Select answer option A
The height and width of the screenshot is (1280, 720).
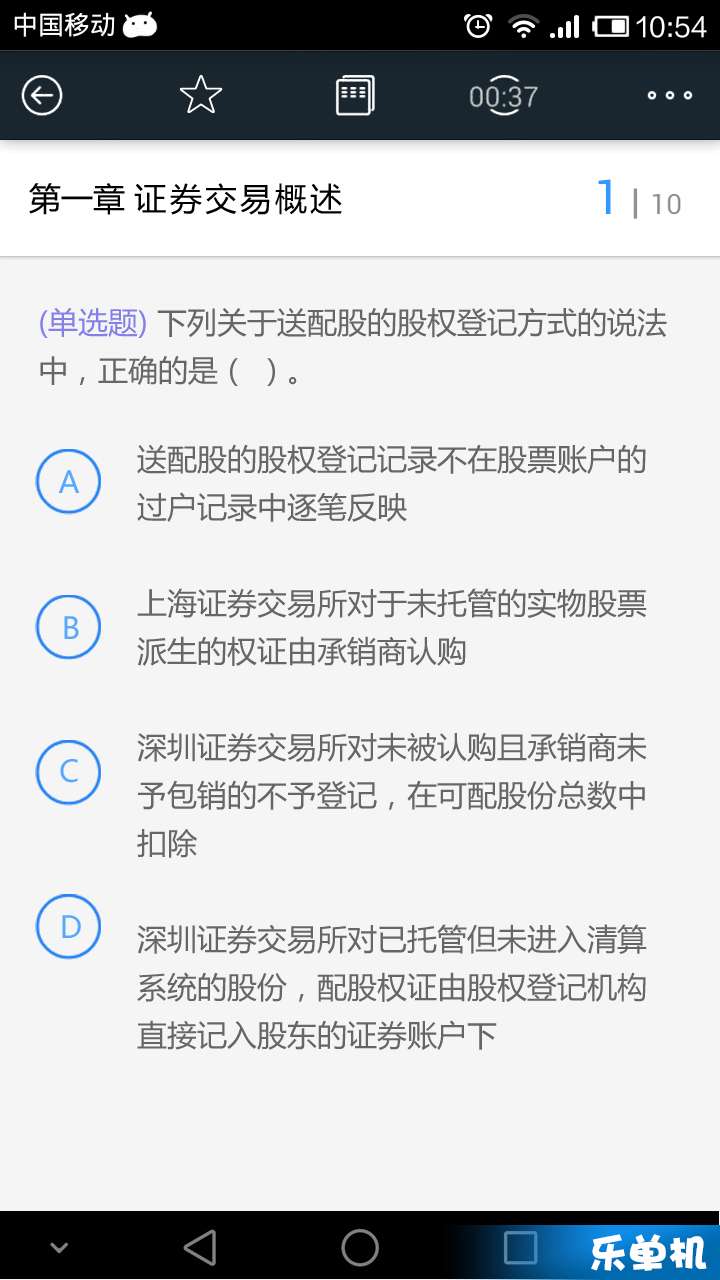pos(68,482)
